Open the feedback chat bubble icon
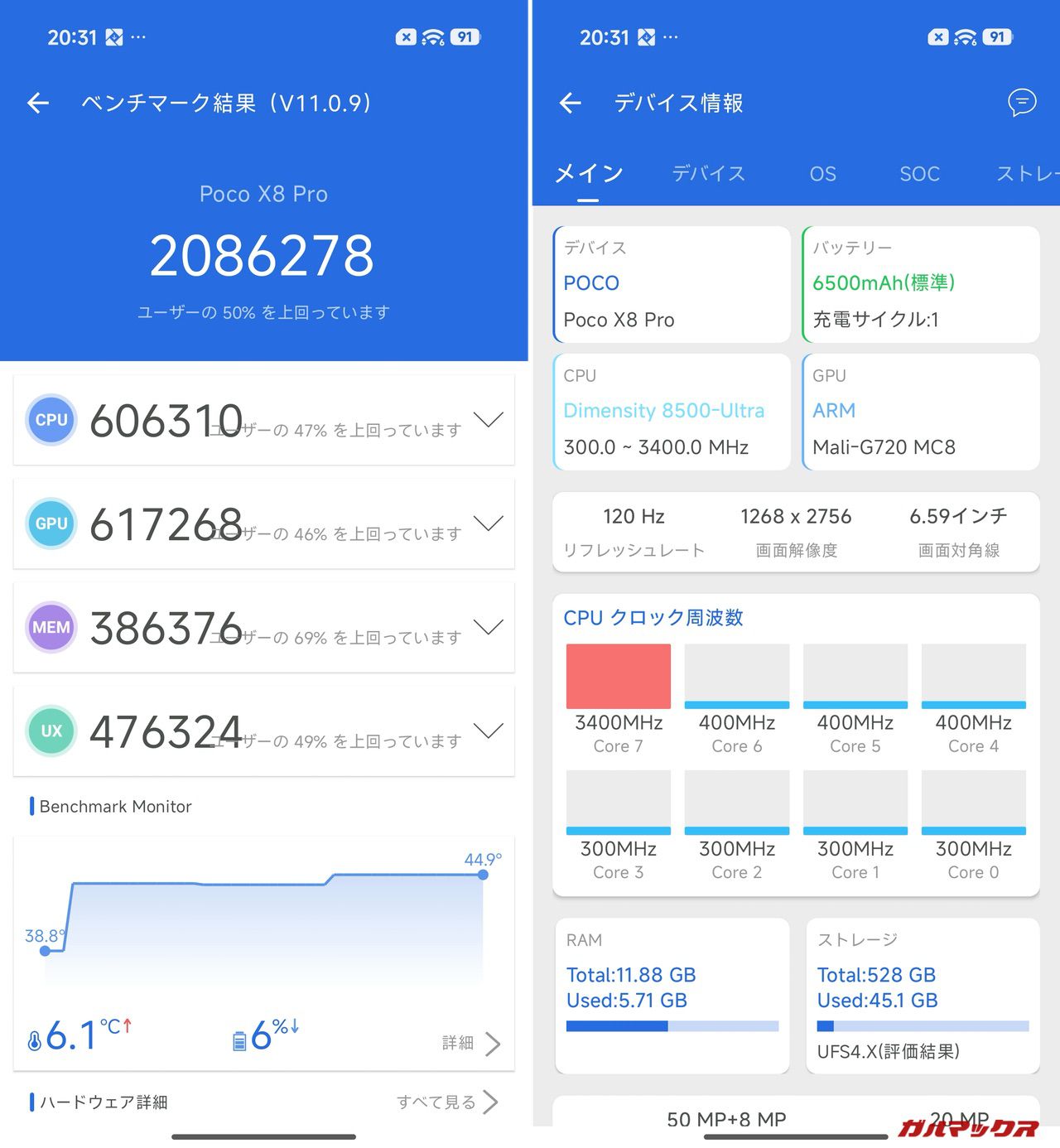The height and width of the screenshot is (1148, 1060). coord(1021,103)
